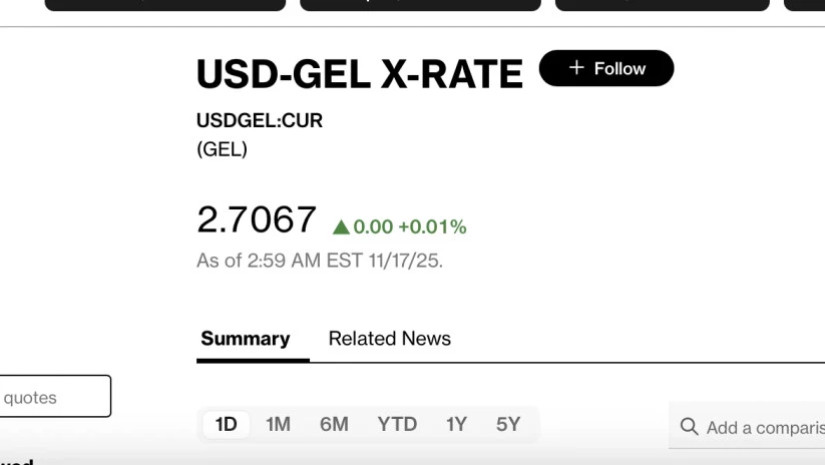Show the 1M chart range

[278, 424]
